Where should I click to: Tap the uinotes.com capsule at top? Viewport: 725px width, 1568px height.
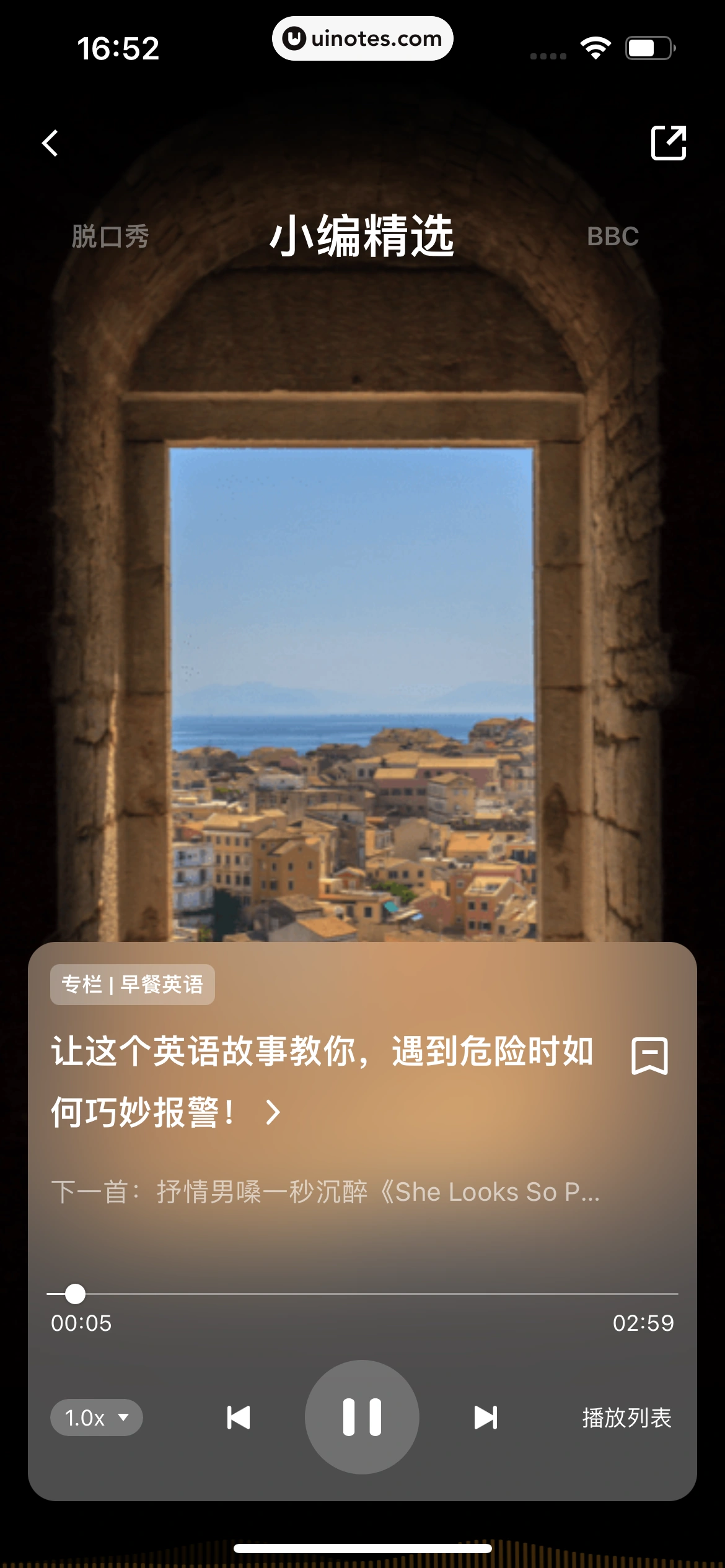click(x=362, y=38)
